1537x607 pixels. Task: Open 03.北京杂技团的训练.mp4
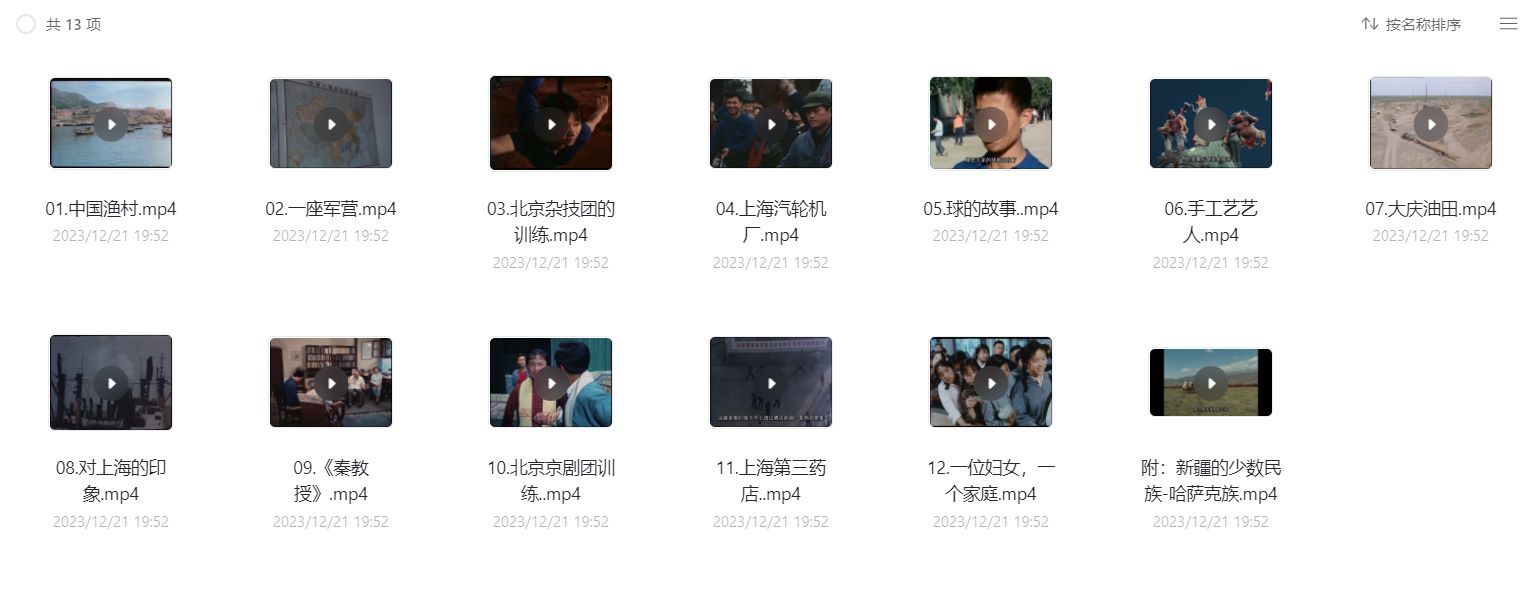[x=551, y=124]
